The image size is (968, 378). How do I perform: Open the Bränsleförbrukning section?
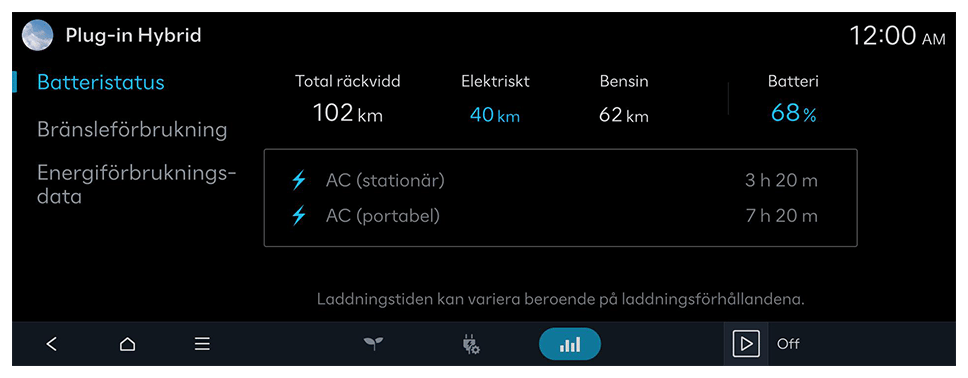(132, 130)
